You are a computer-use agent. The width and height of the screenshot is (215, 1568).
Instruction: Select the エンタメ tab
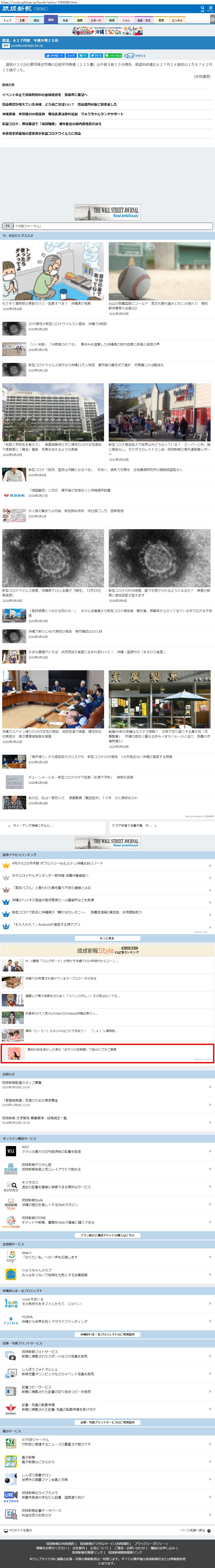pyautogui.click(x=177, y=20)
